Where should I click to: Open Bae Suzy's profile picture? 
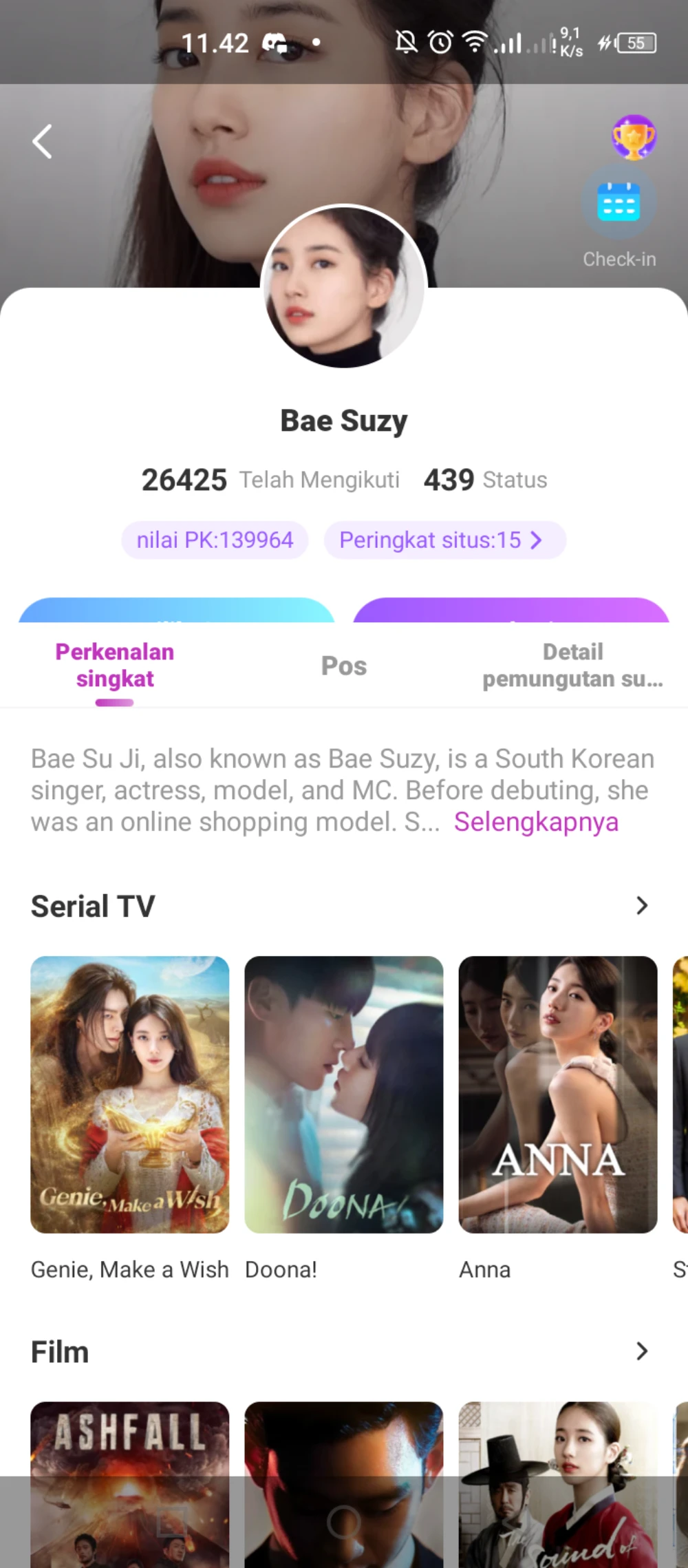344,287
